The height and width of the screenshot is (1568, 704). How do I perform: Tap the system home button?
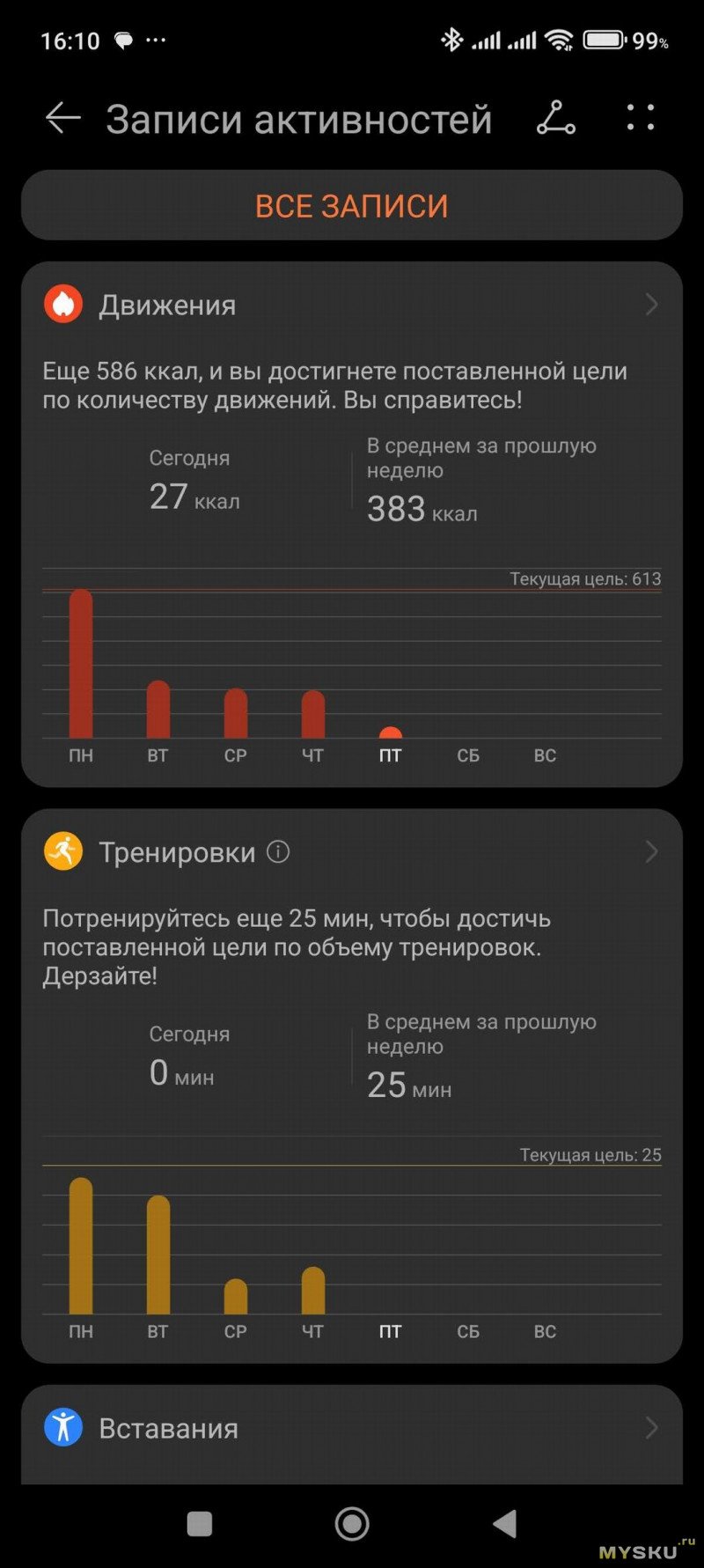coord(352,1523)
